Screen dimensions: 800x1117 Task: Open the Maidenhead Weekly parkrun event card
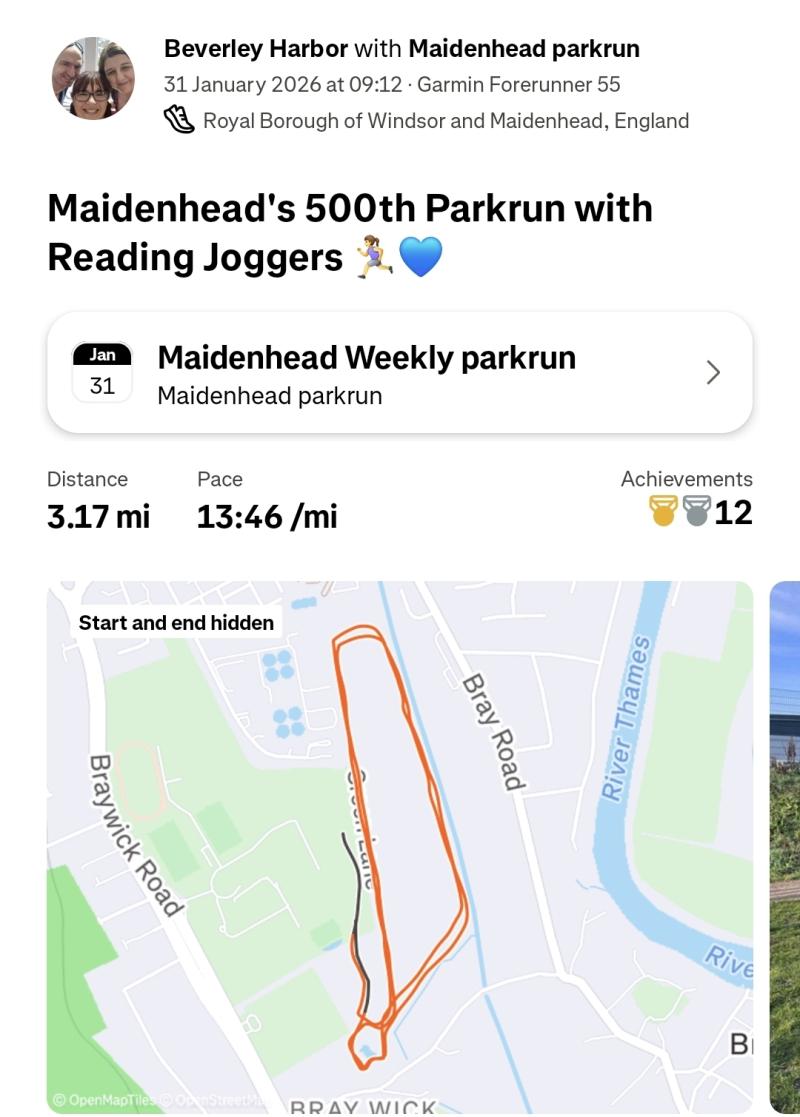point(399,373)
